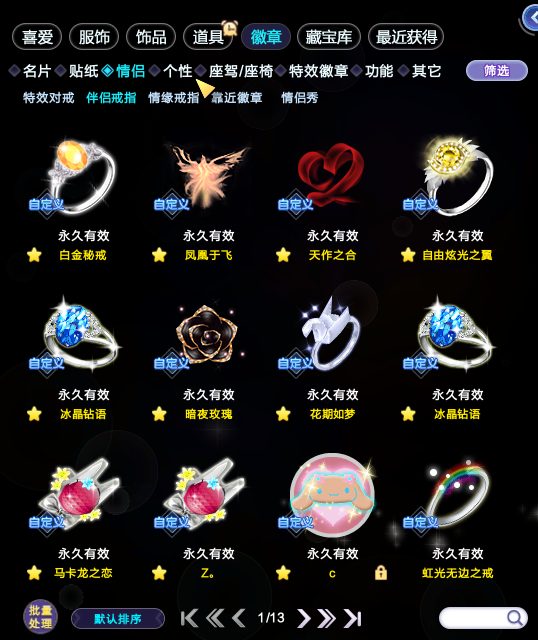The height and width of the screenshot is (640, 538).
Task: Open 批量处理 batch processing
Action: 40,617
